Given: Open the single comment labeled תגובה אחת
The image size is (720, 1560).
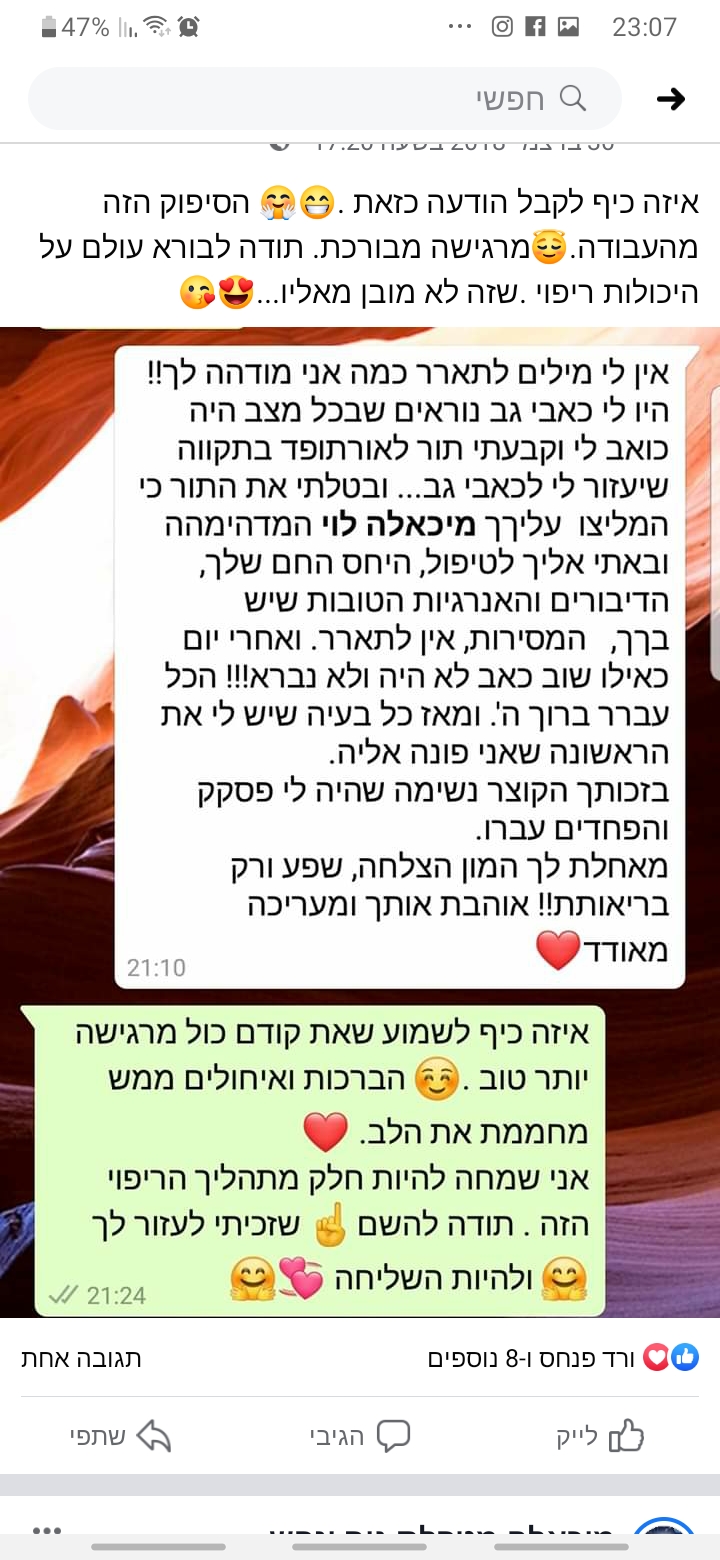Looking at the screenshot, I should [81, 1358].
